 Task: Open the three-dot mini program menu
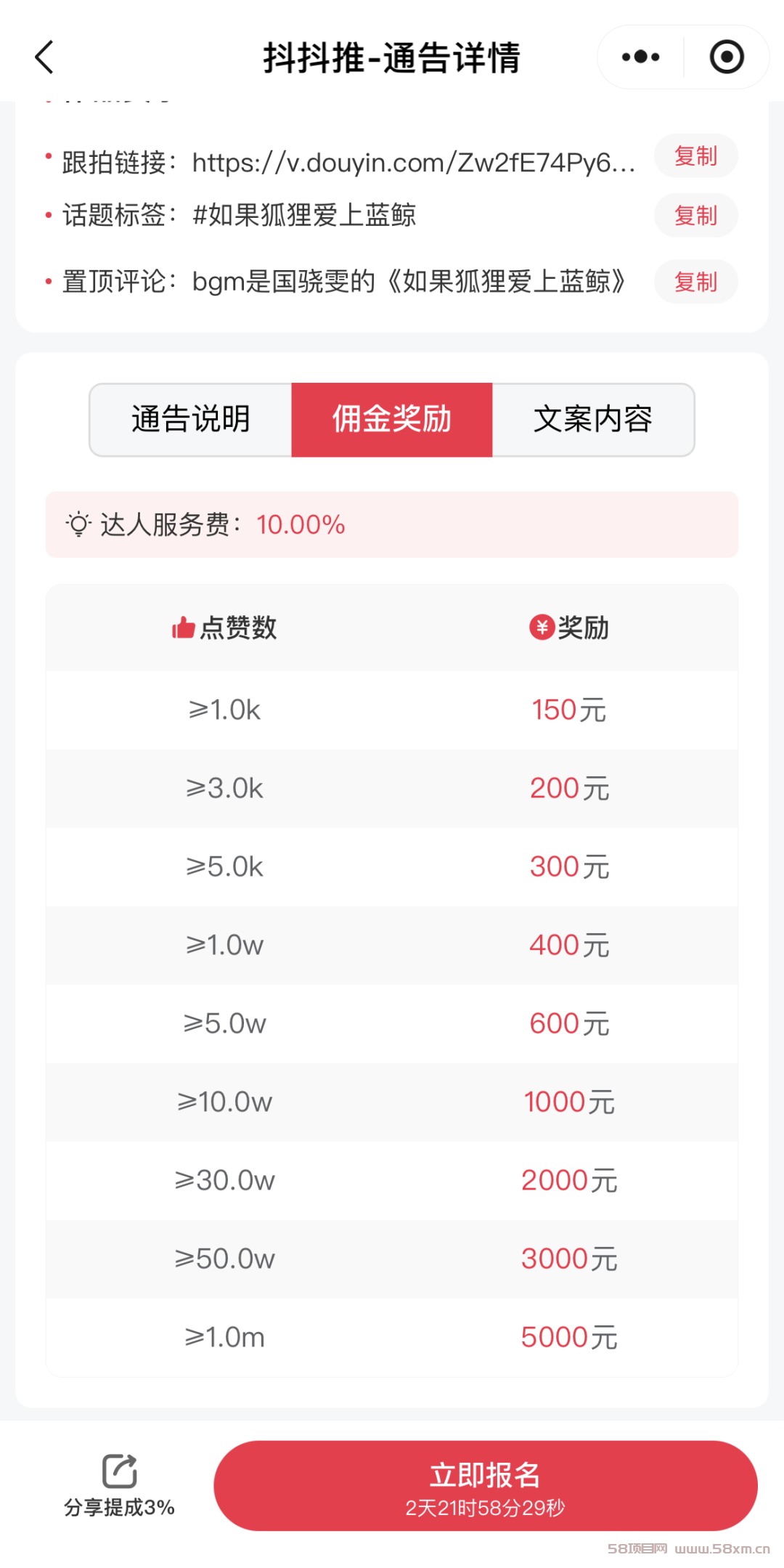click(x=640, y=57)
